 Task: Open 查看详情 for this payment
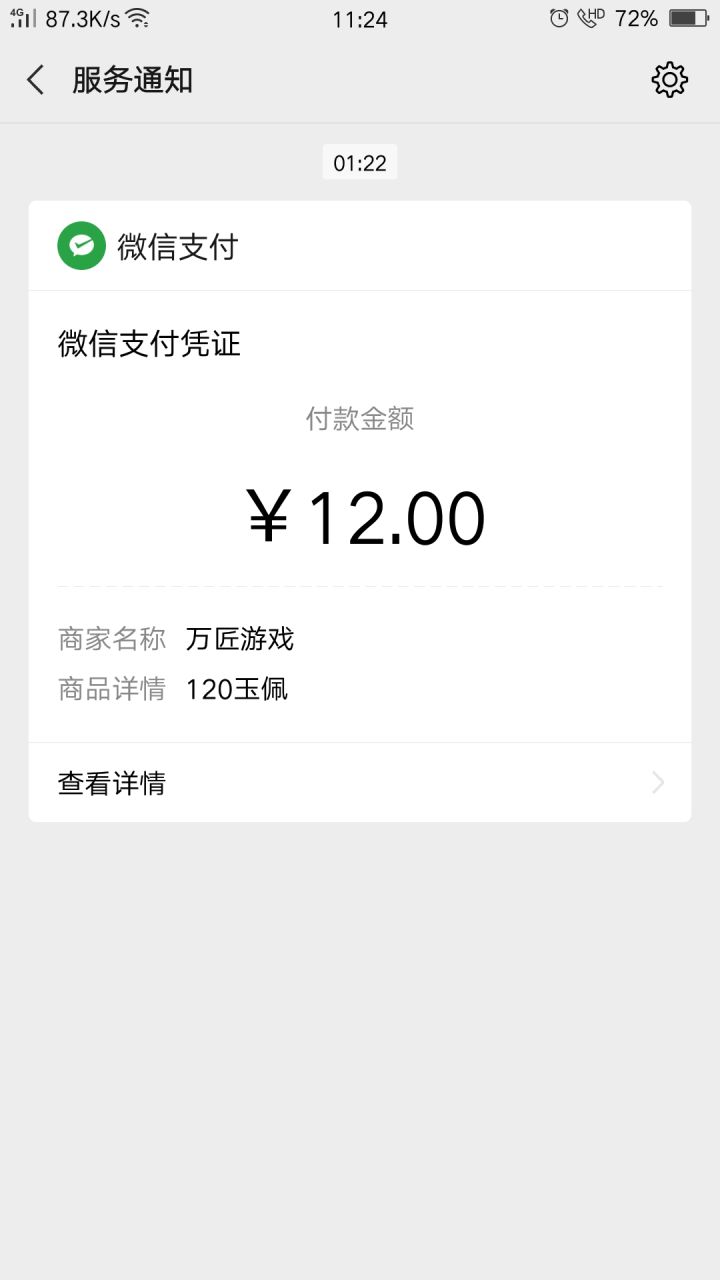pyautogui.click(x=360, y=783)
